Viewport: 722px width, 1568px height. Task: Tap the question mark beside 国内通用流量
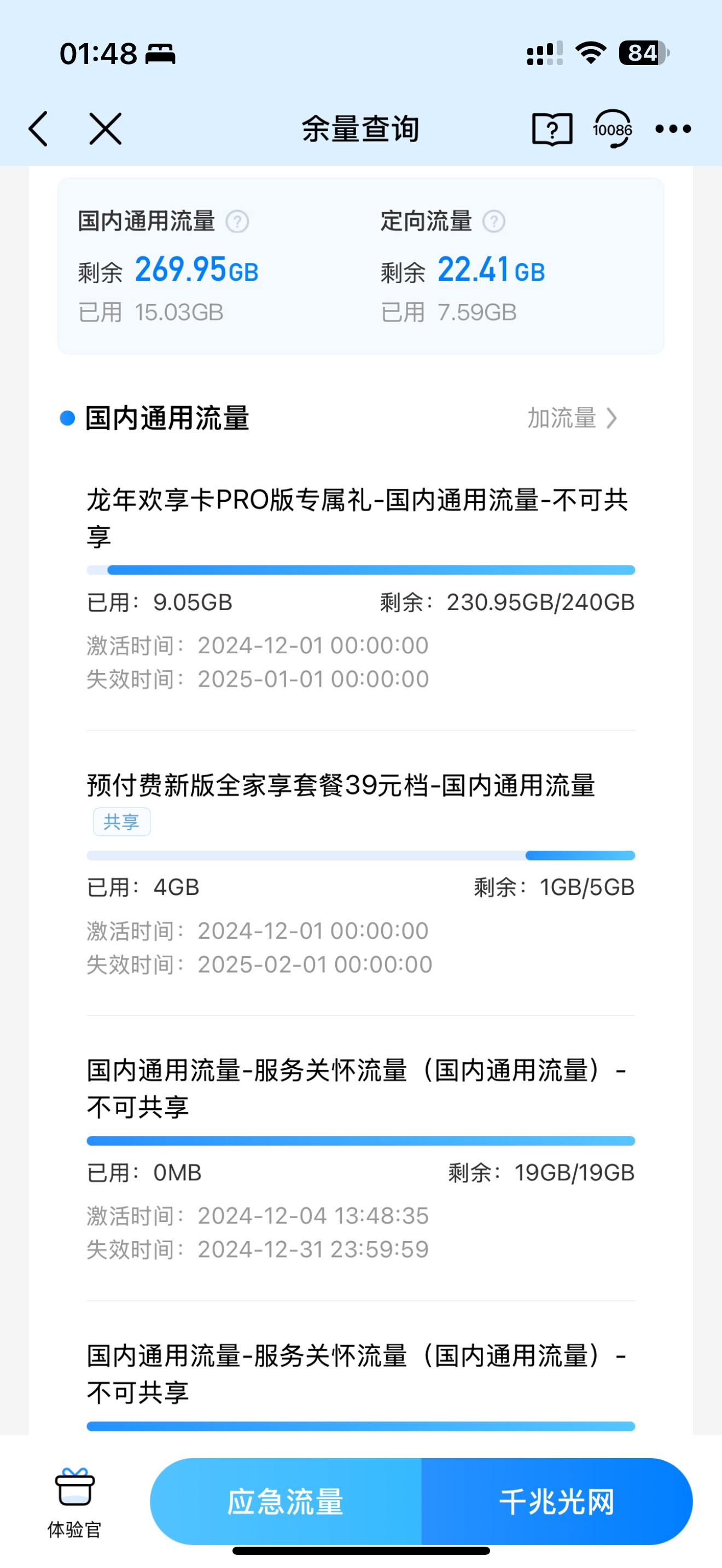[x=237, y=221]
